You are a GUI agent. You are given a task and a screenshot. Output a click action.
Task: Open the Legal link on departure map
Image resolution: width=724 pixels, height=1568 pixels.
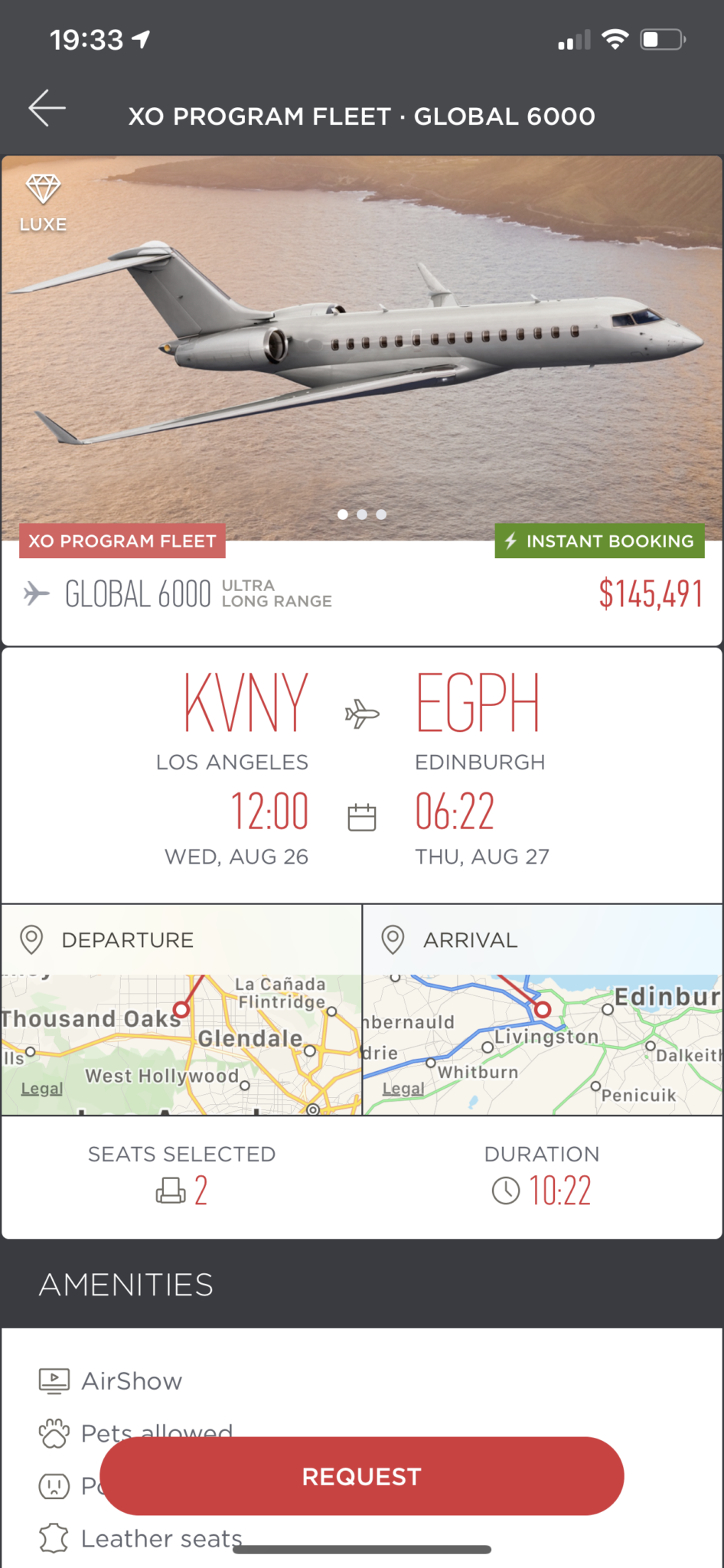click(x=42, y=1088)
